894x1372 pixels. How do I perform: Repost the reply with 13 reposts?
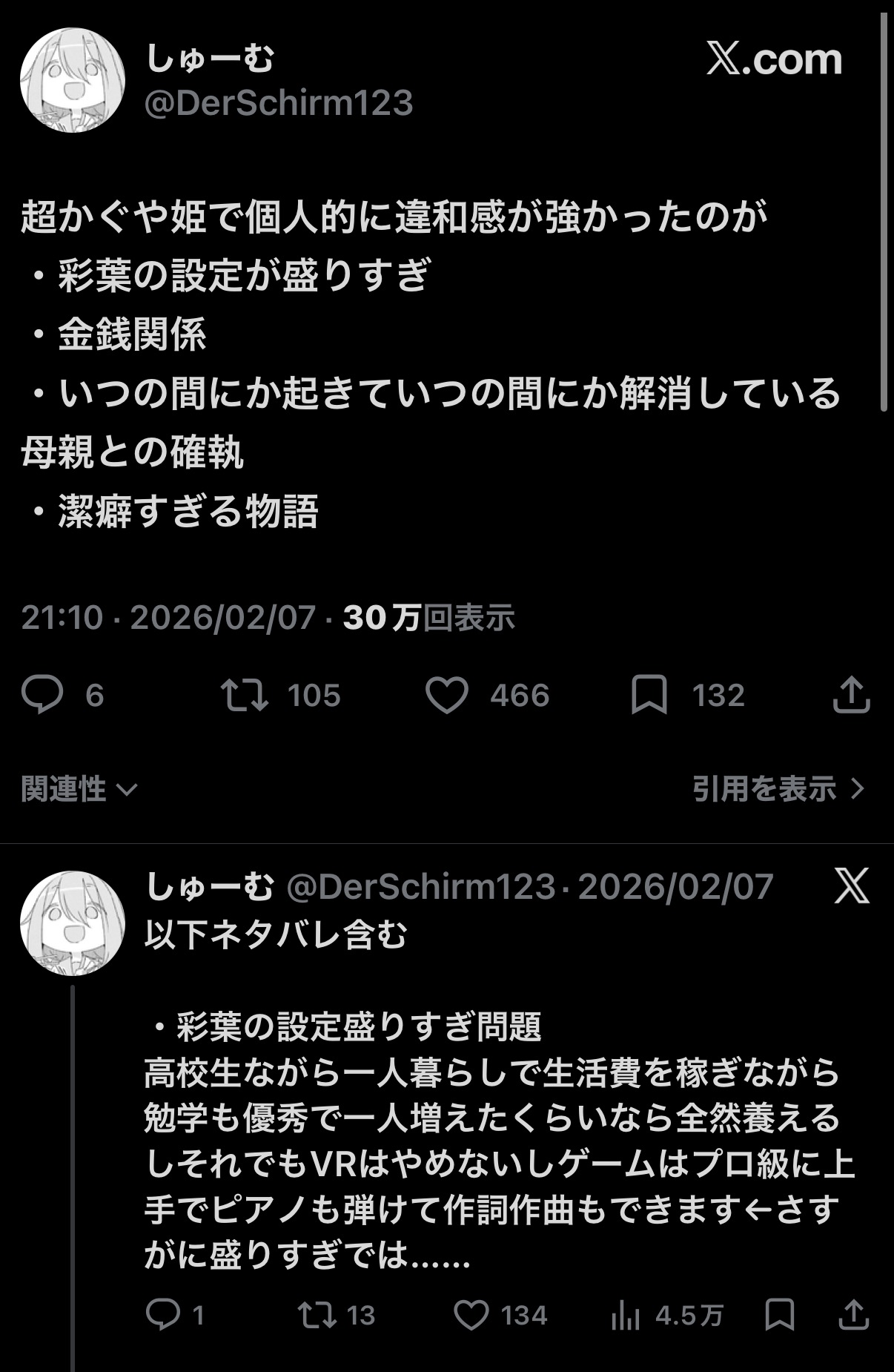click(x=317, y=1315)
